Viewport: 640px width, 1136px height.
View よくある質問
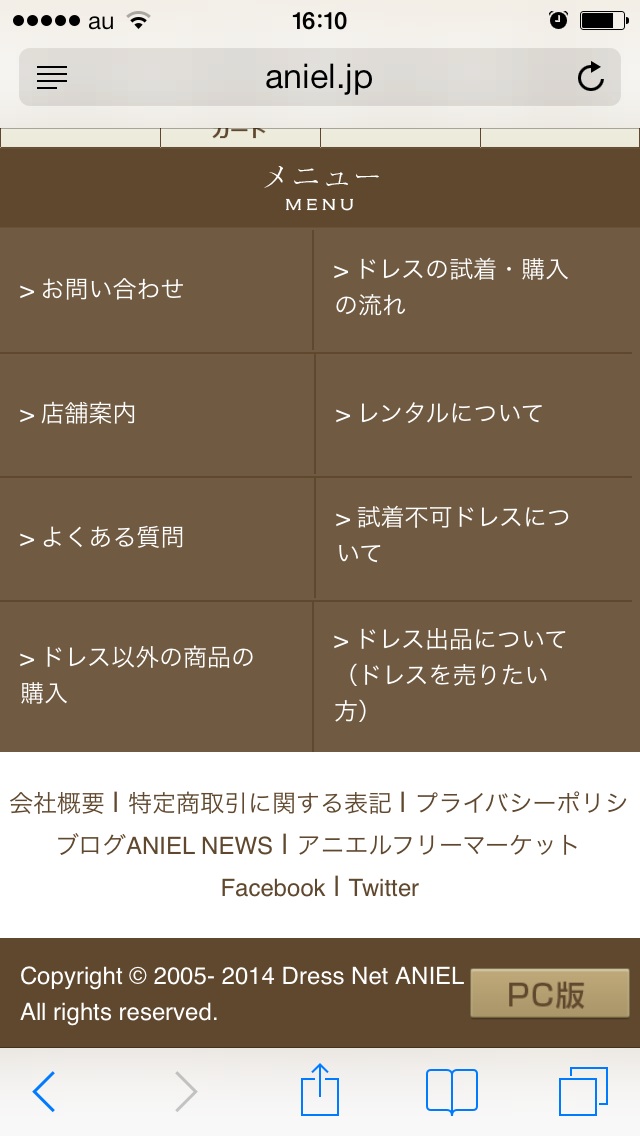tap(157, 538)
